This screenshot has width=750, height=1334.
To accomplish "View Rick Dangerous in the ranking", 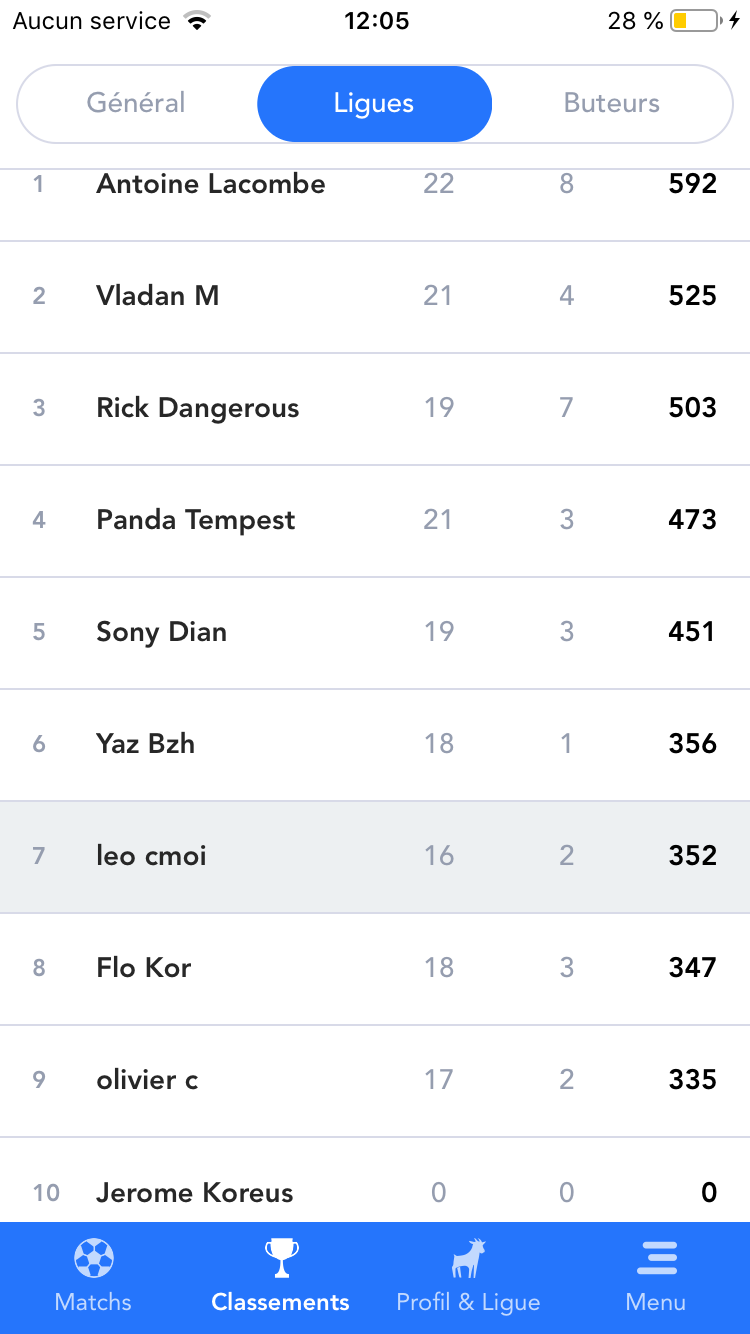I will pyautogui.click(x=374, y=408).
